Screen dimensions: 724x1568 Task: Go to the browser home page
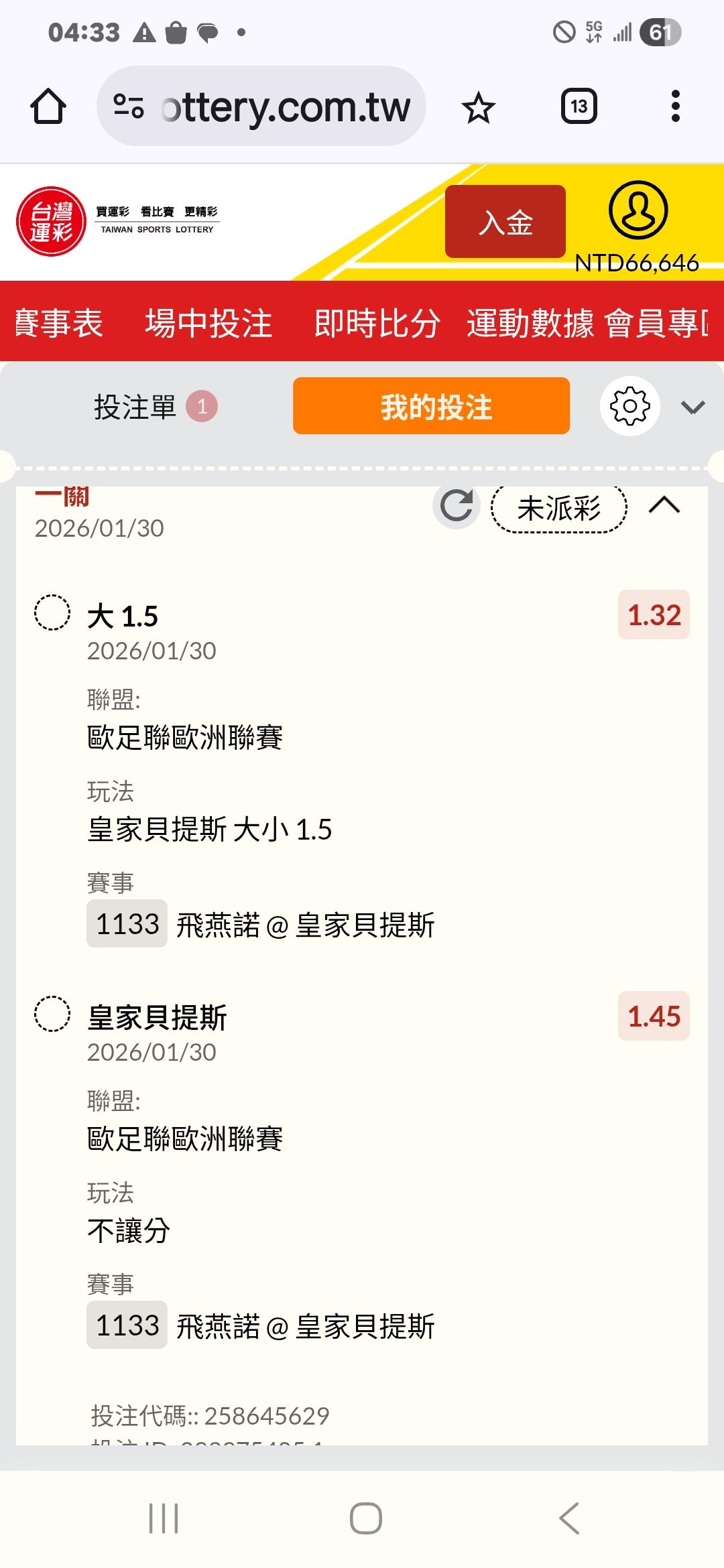[48, 107]
